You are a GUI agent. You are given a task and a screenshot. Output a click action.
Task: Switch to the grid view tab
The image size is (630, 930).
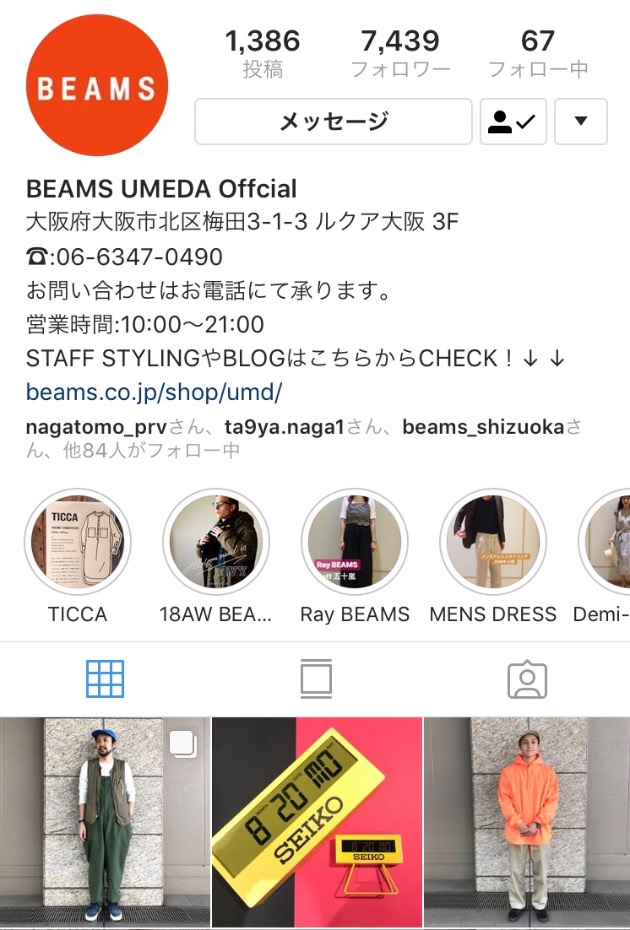(105, 679)
